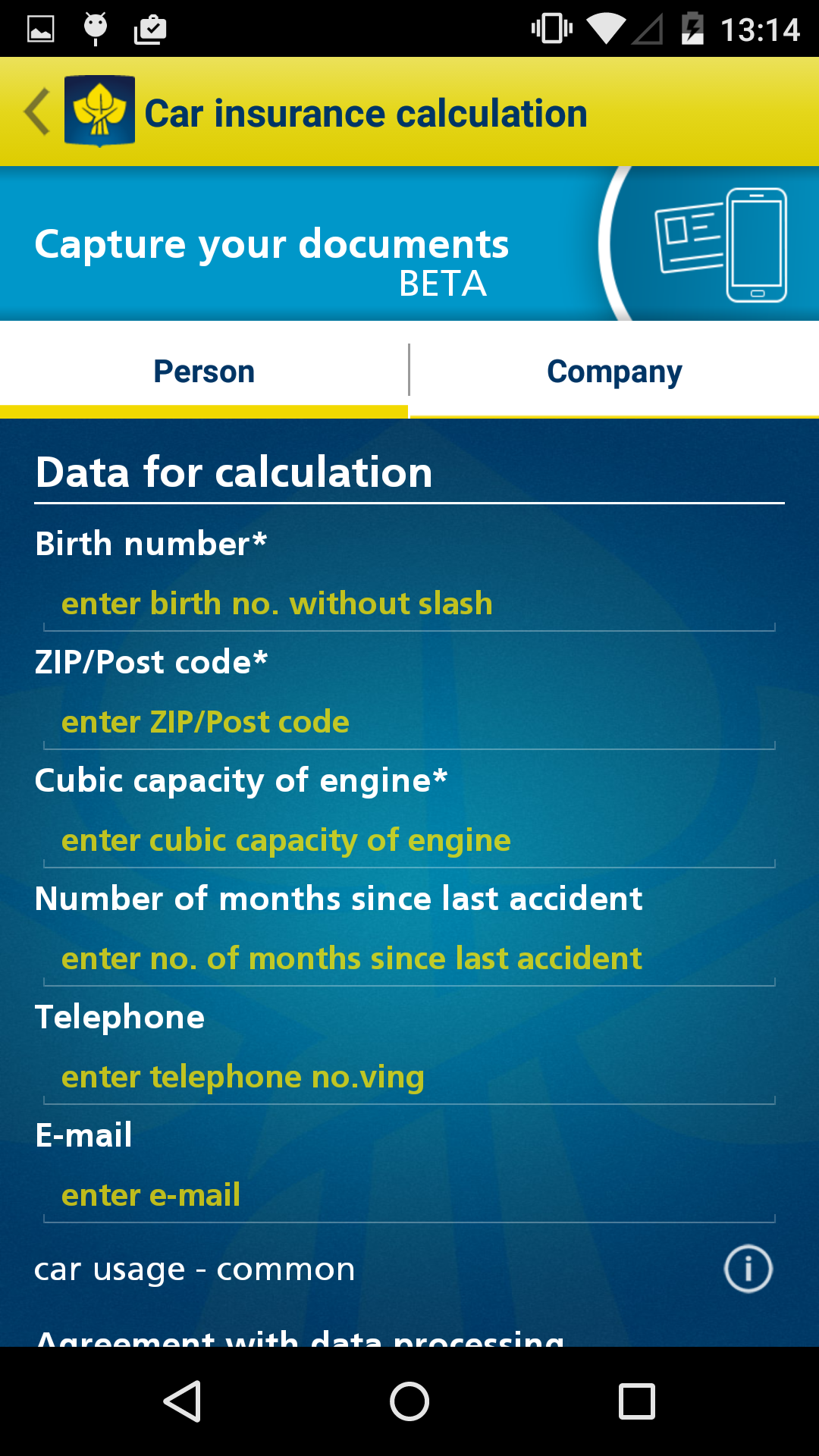Focus the Birth number field
The image size is (819, 1456).
409,604
